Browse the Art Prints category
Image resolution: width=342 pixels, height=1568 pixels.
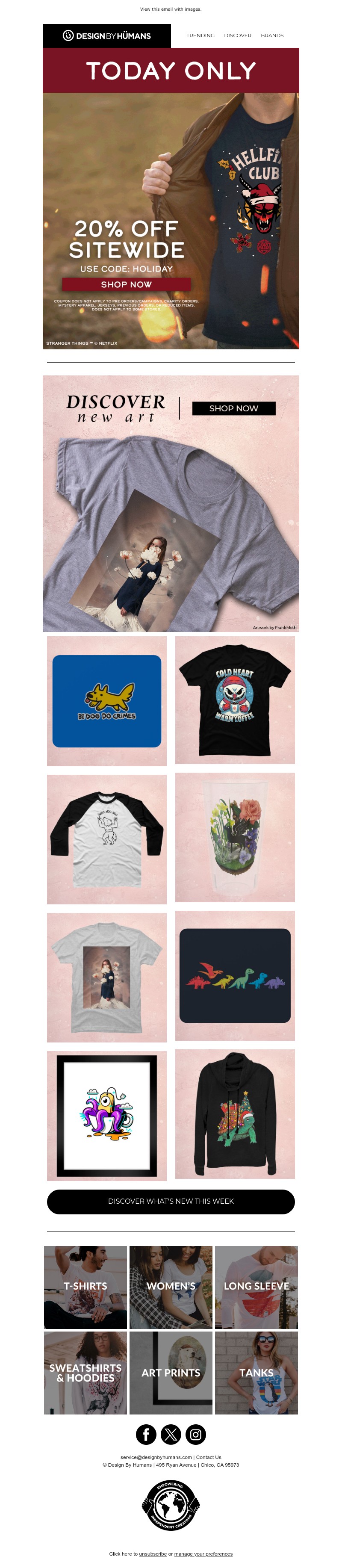(171, 1373)
